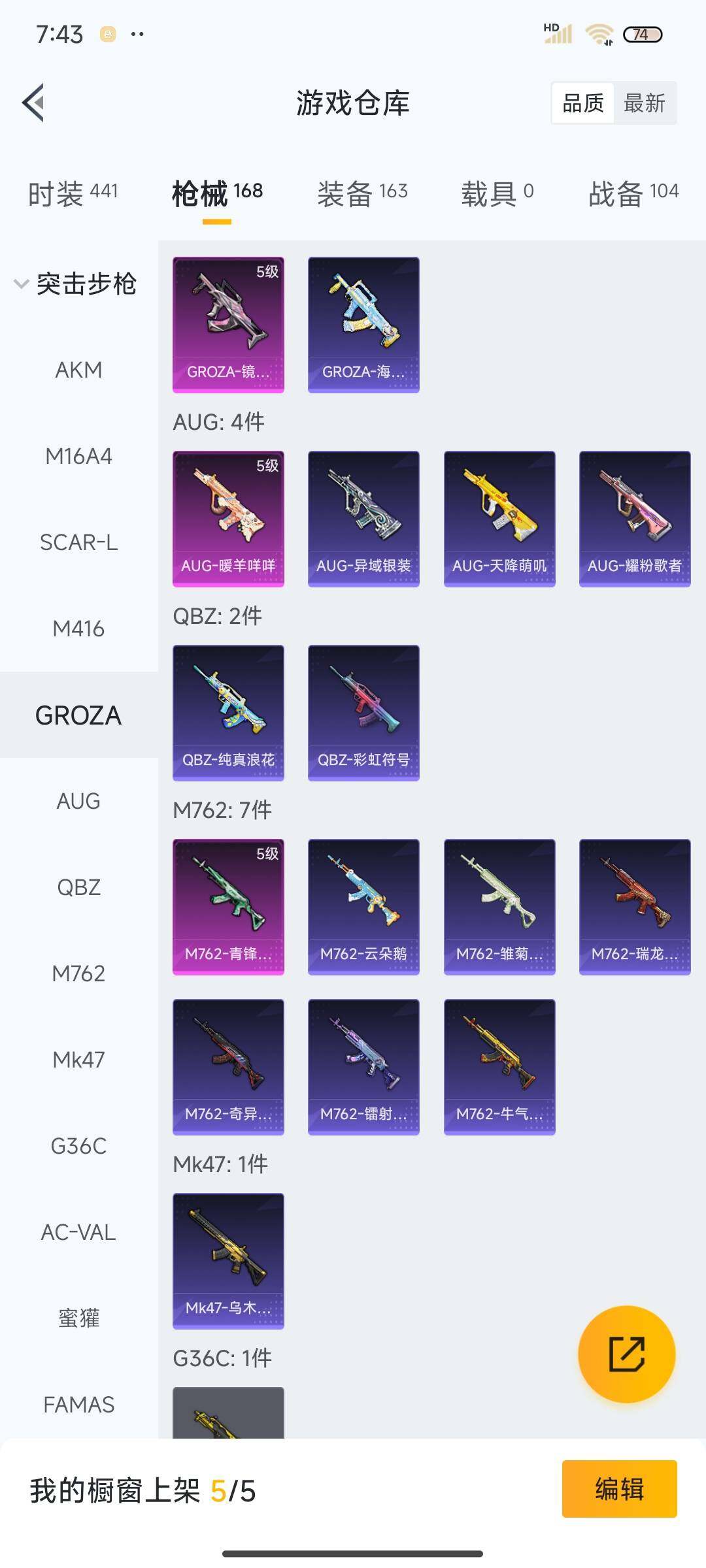View the QBZ-纯真浪花 skin

point(228,713)
